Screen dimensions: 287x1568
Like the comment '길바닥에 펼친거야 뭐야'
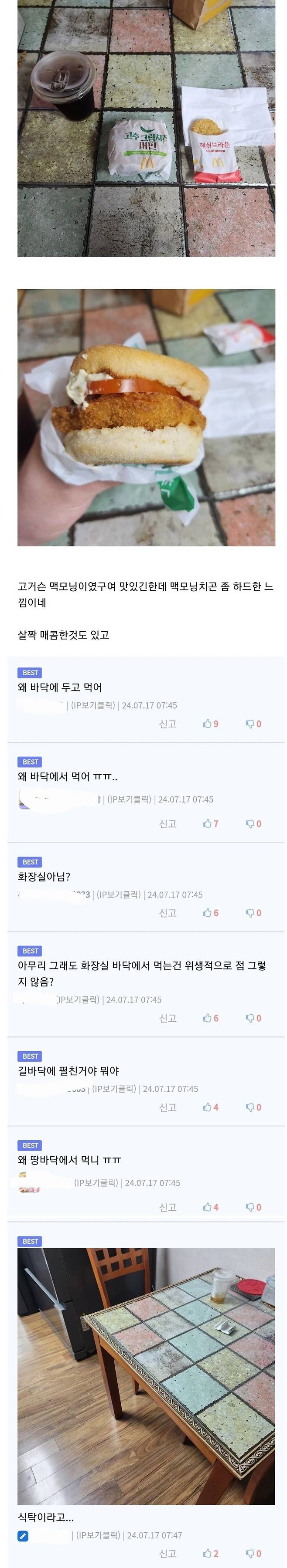point(210,1107)
